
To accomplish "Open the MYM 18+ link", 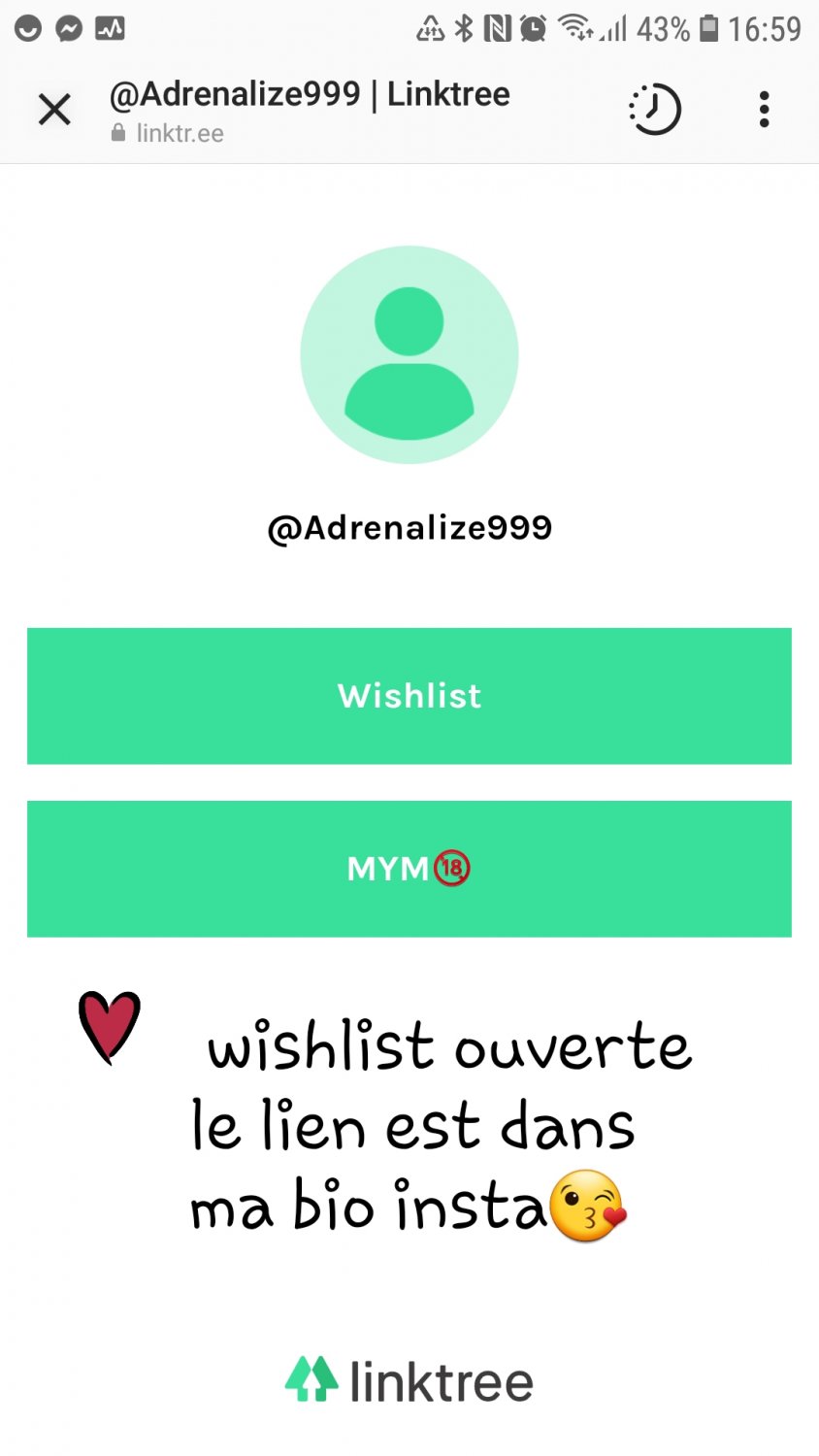I will coord(409,869).
